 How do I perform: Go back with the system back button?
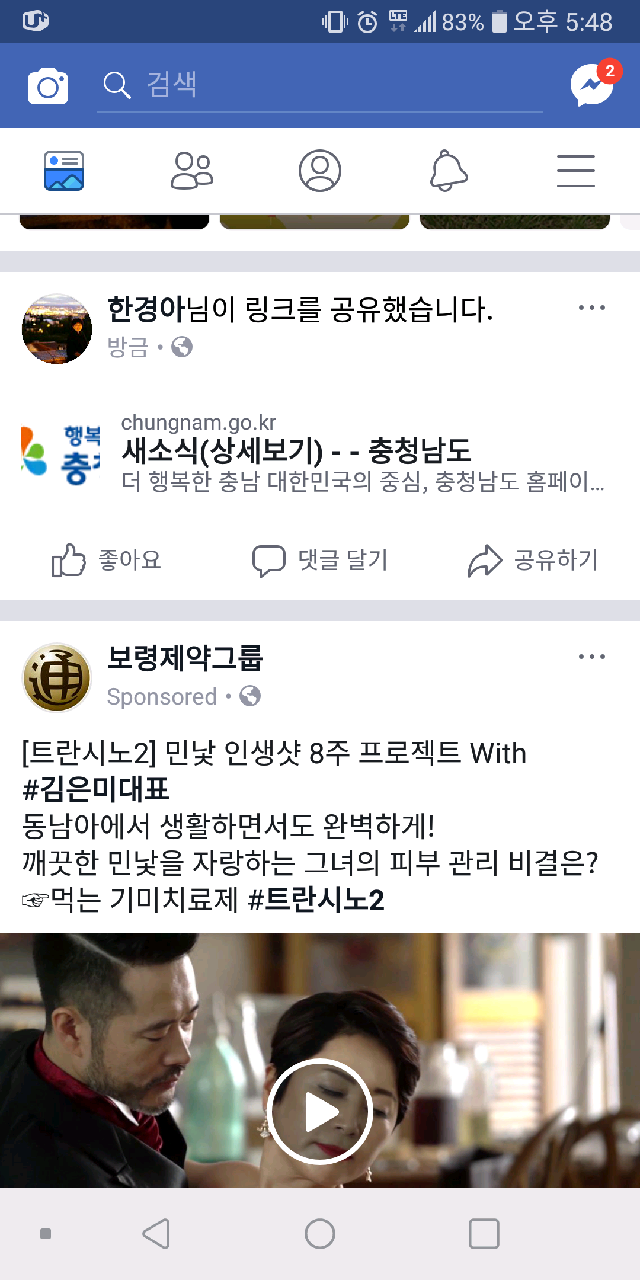(x=156, y=1234)
